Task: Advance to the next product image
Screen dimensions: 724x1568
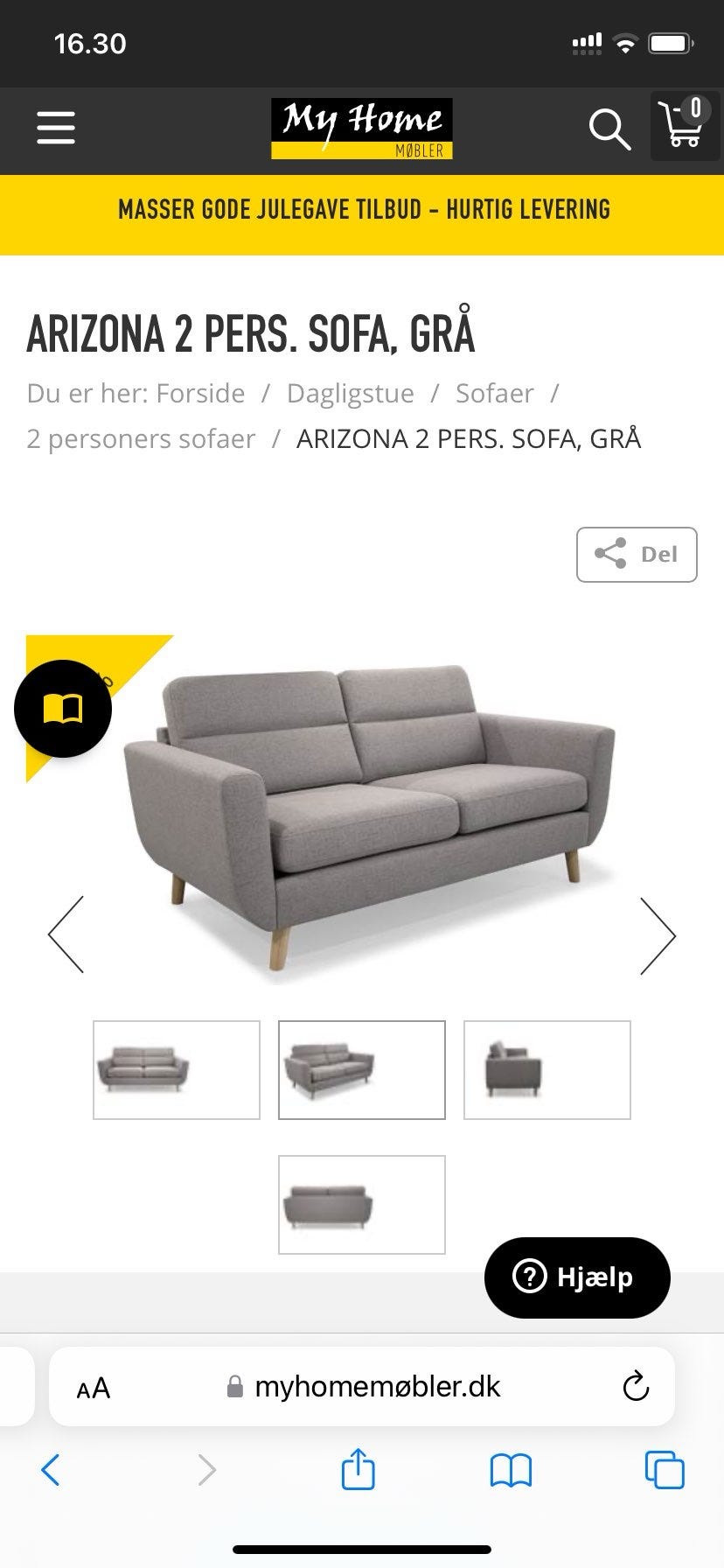Action: point(658,934)
